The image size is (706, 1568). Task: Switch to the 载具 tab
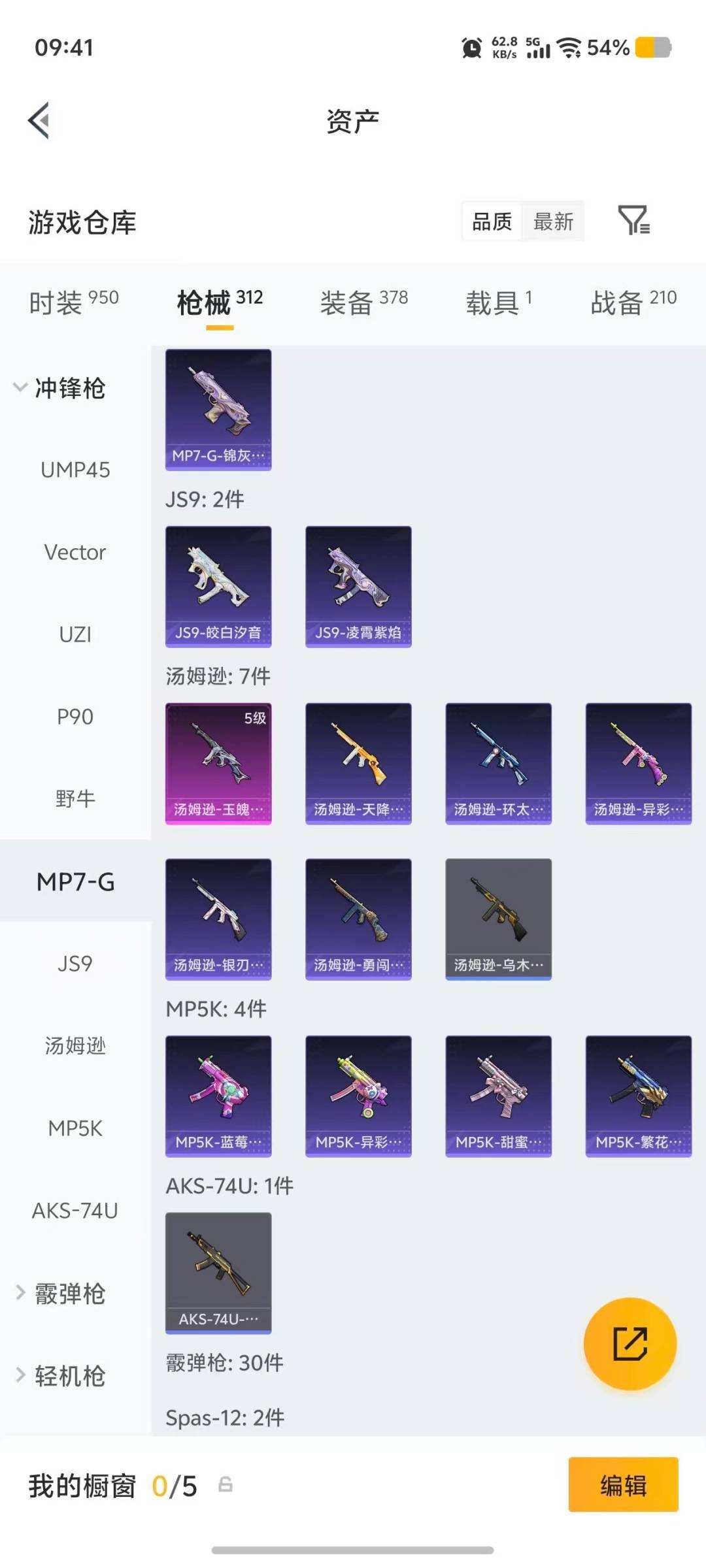[499, 302]
